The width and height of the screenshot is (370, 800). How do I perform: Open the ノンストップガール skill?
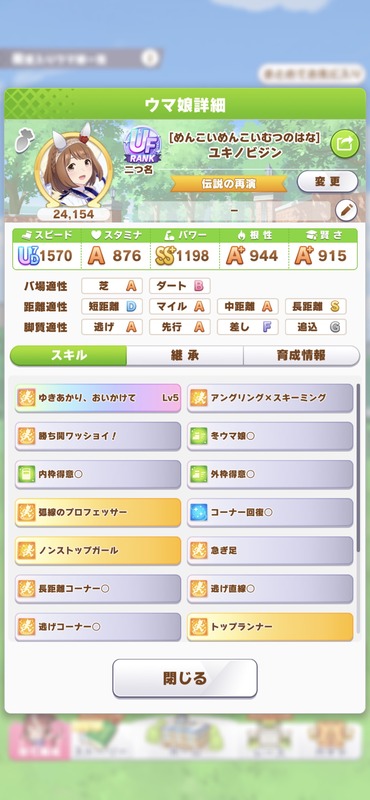click(x=98, y=551)
